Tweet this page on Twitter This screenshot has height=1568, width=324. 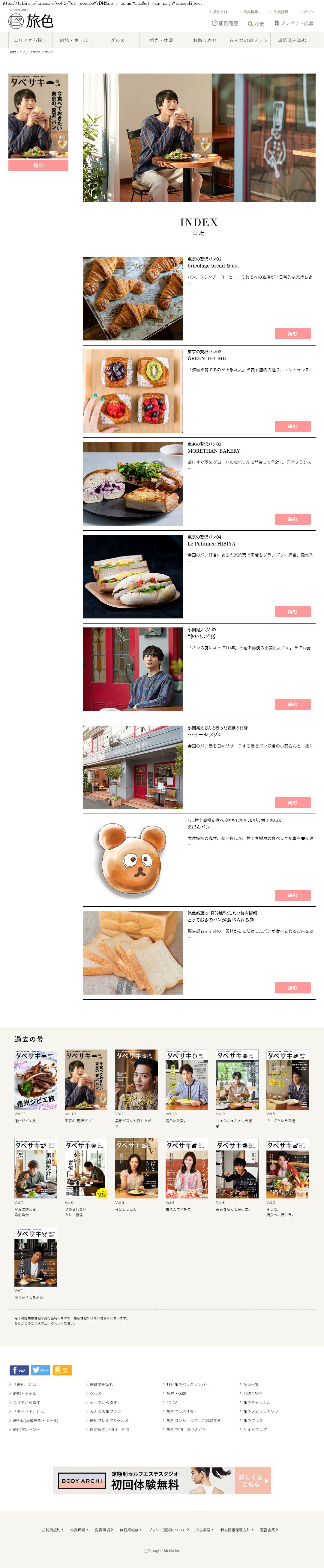[41, 1370]
